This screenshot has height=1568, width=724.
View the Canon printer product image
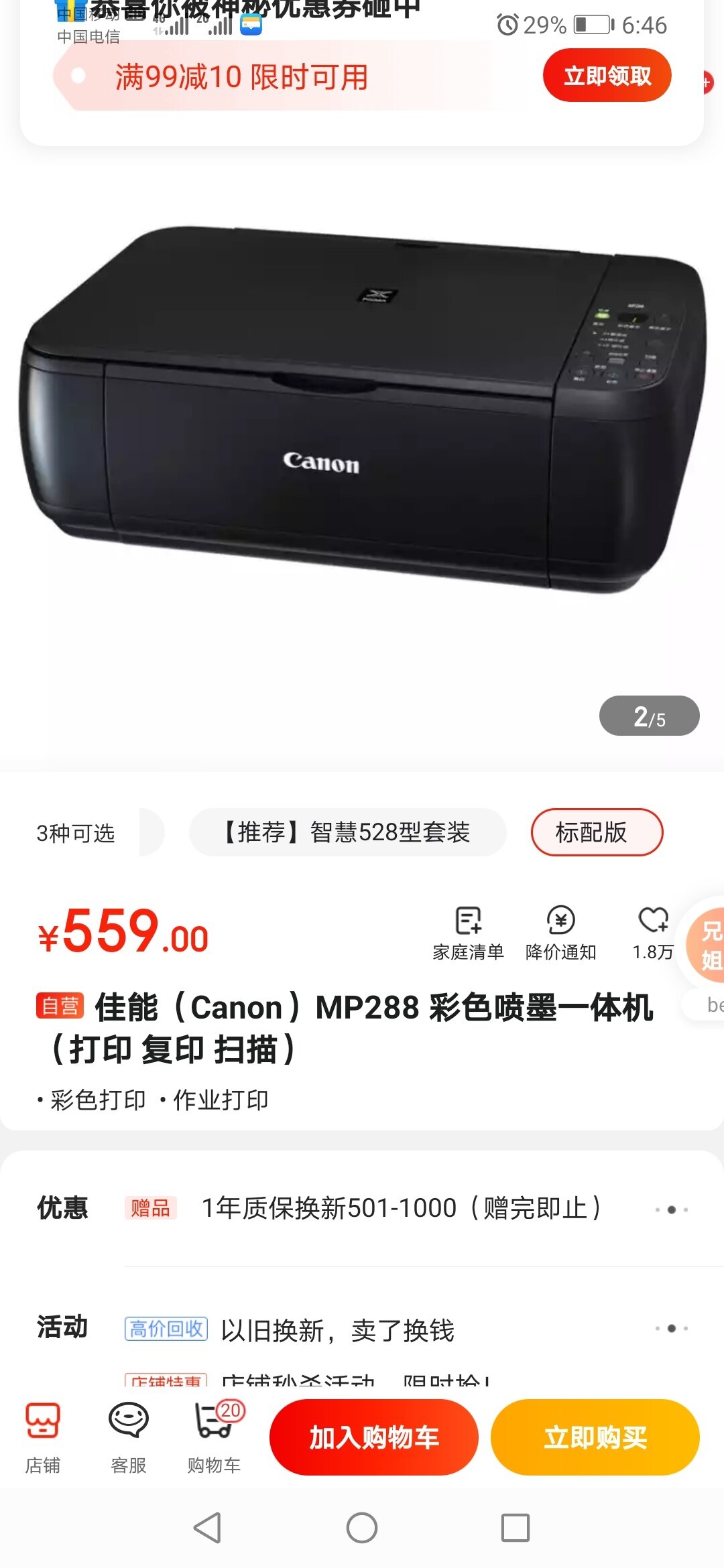362,415
